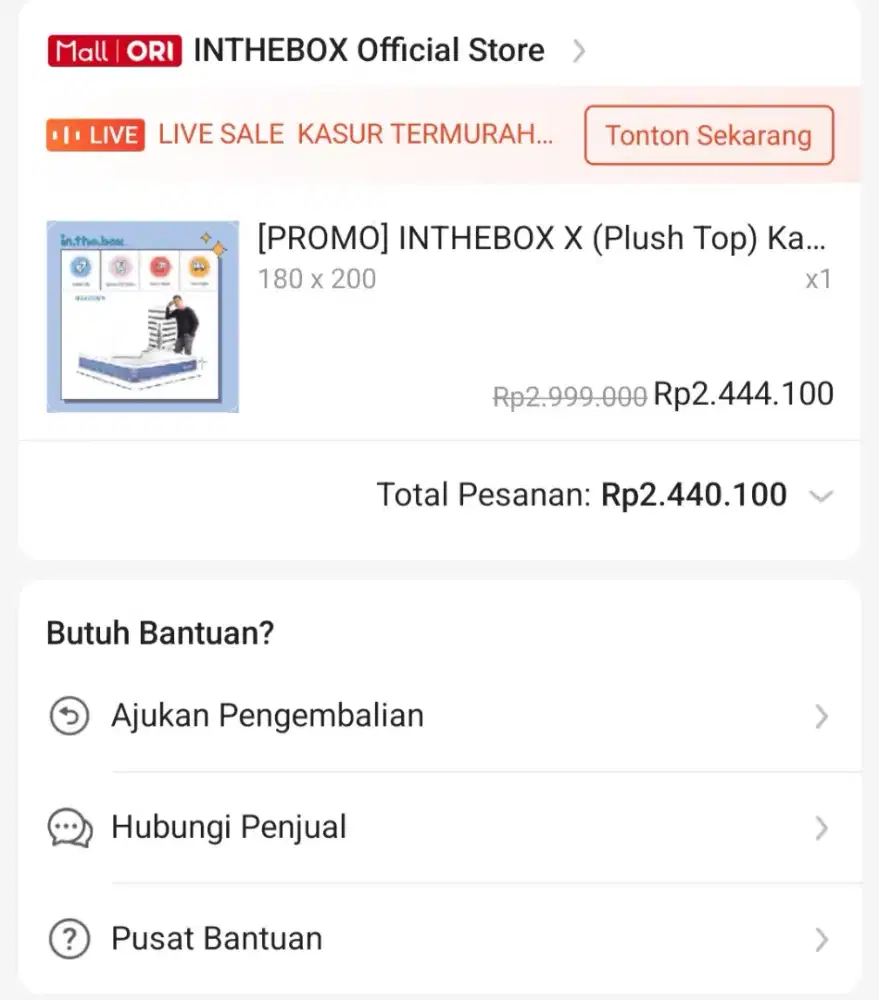
Task: Open Ajukan Pengembalian via its chevron
Action: (822, 716)
